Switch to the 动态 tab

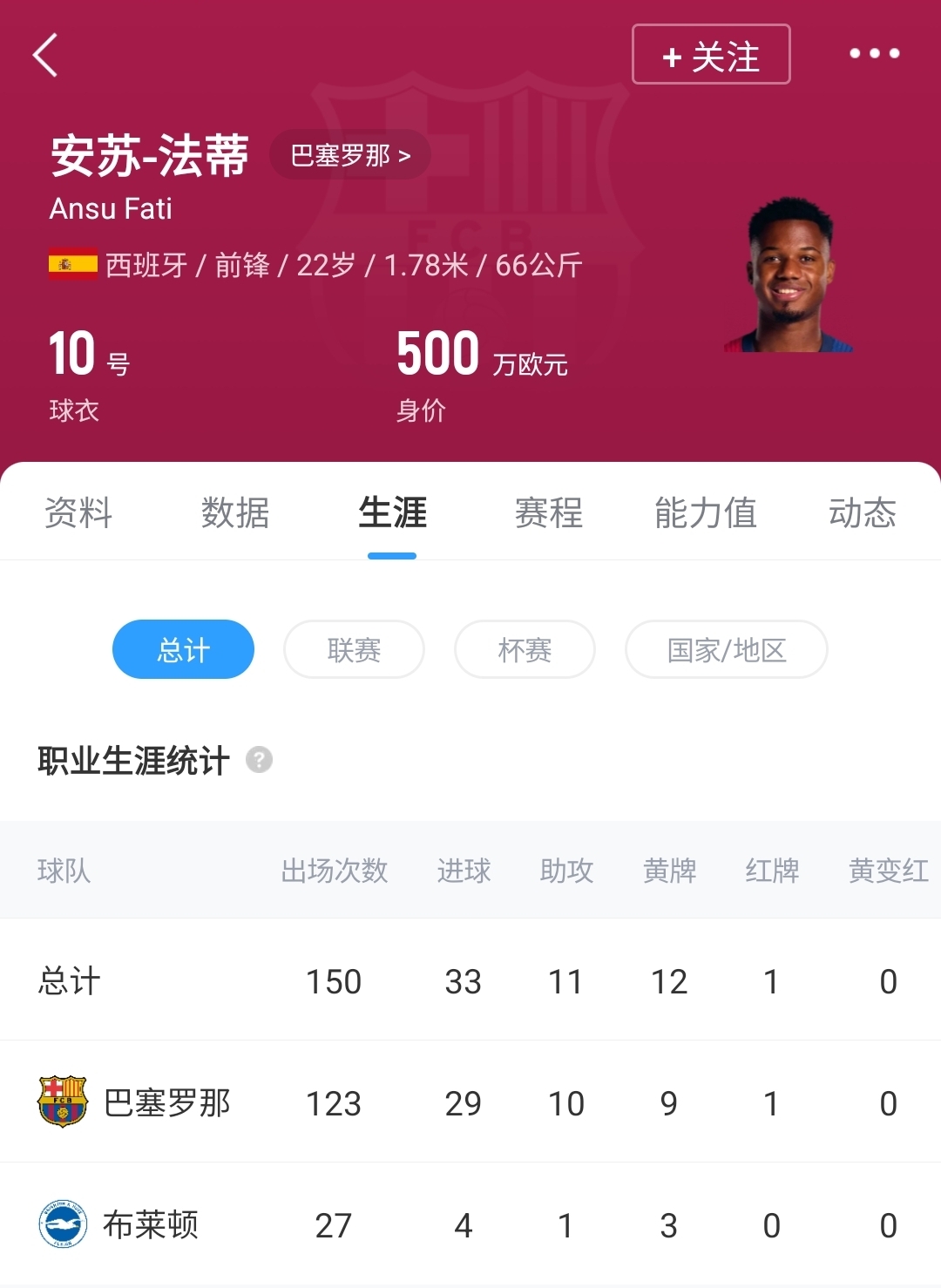(x=863, y=512)
